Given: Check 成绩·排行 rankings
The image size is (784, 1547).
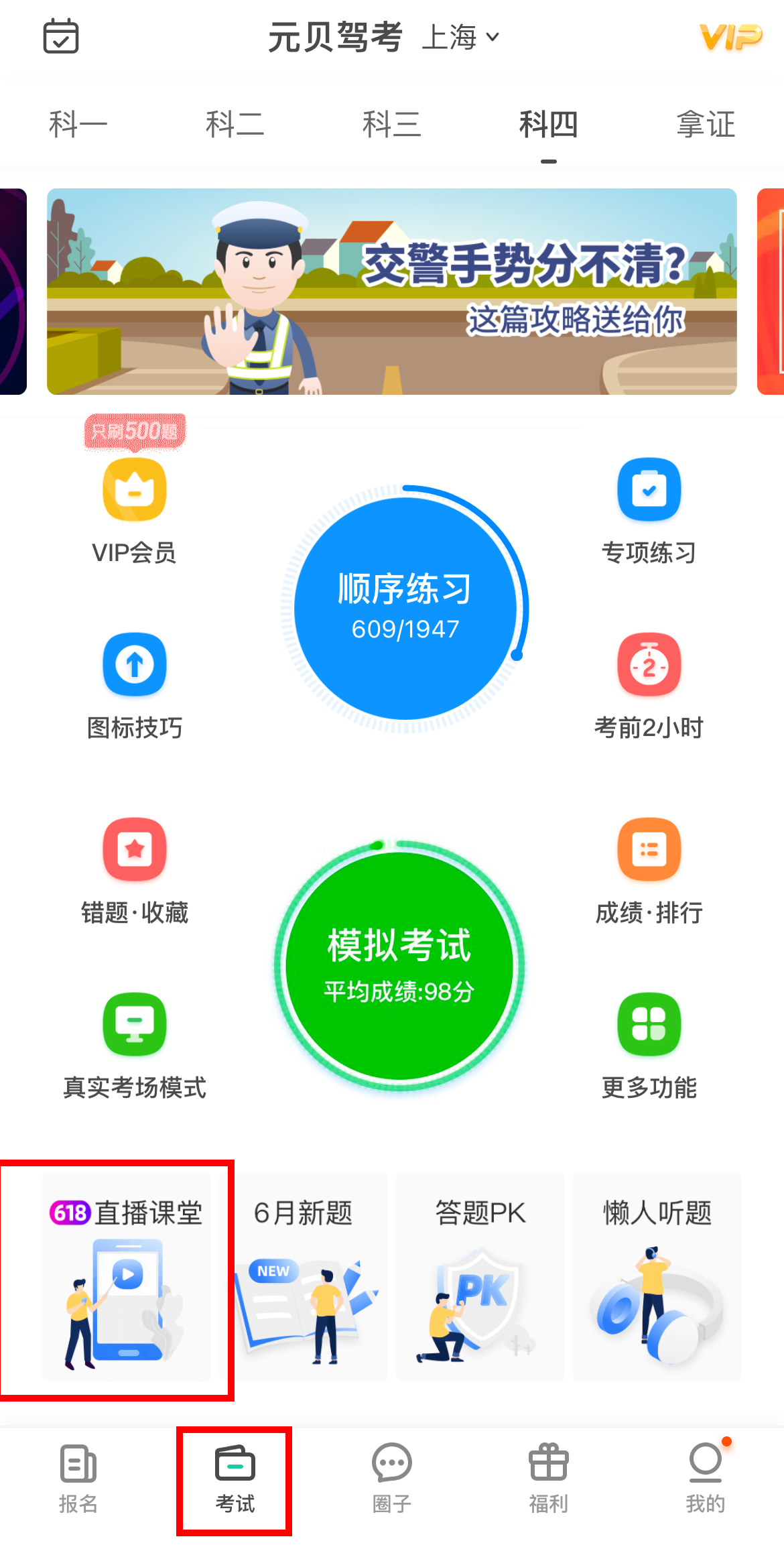Looking at the screenshot, I should point(649,871).
